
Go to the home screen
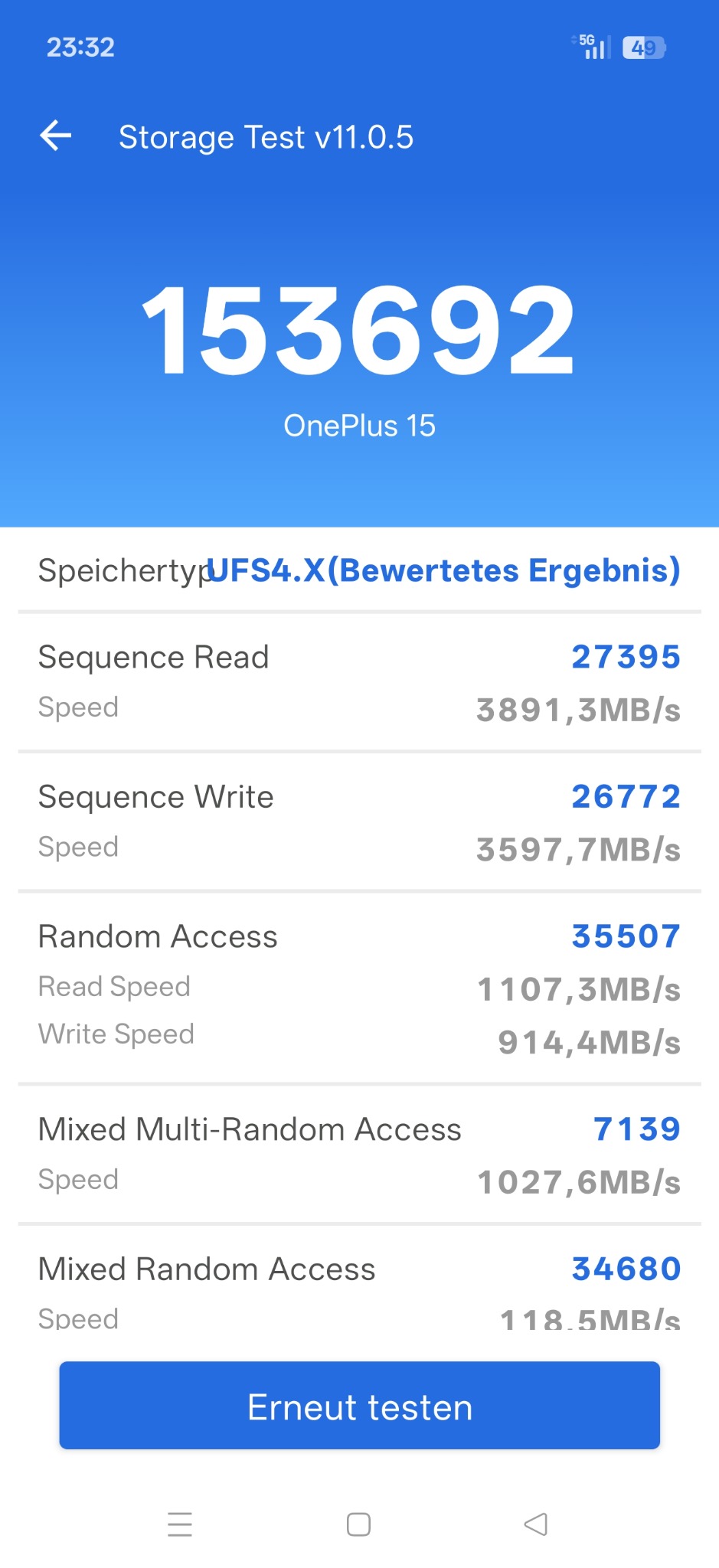pyautogui.click(x=358, y=1524)
